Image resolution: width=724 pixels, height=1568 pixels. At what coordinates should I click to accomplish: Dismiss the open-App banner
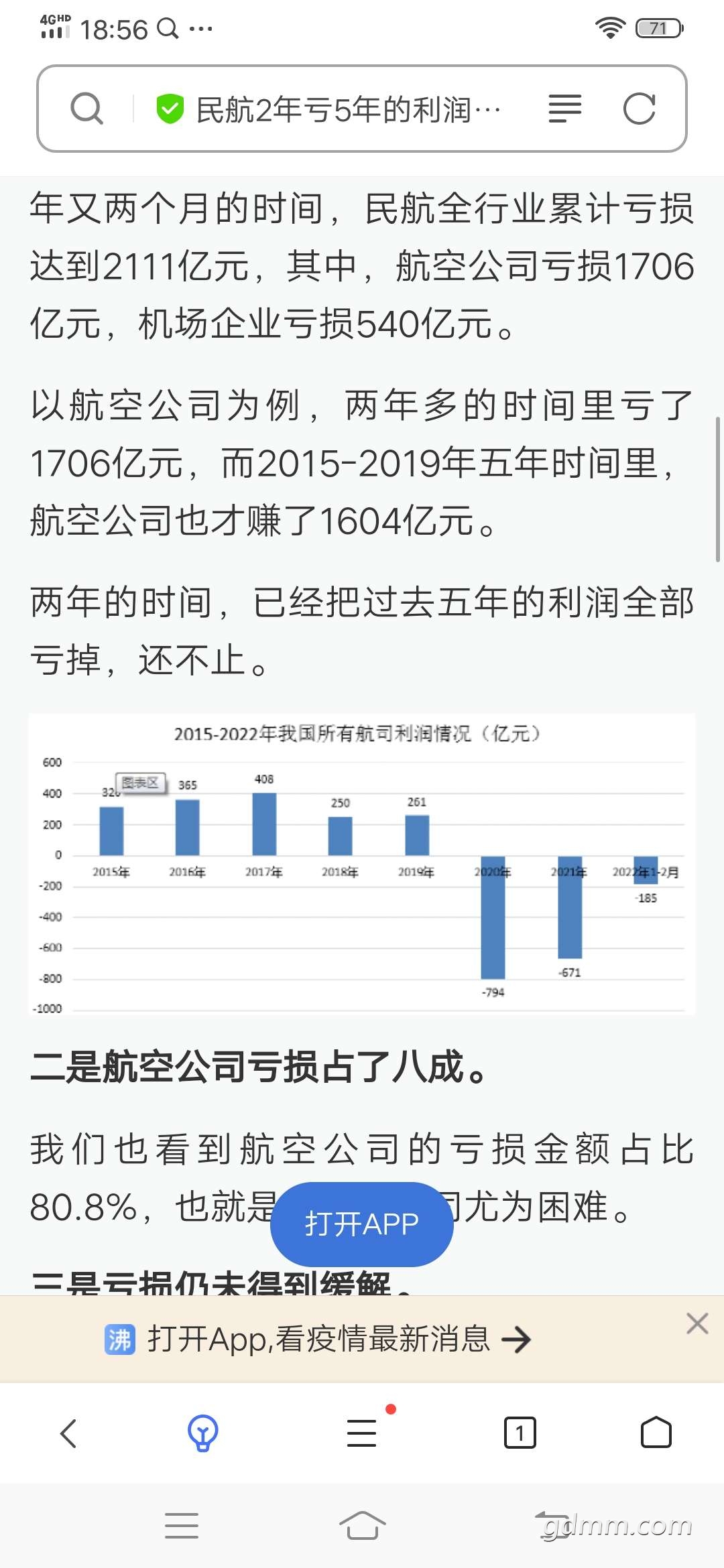pyautogui.click(x=697, y=1323)
